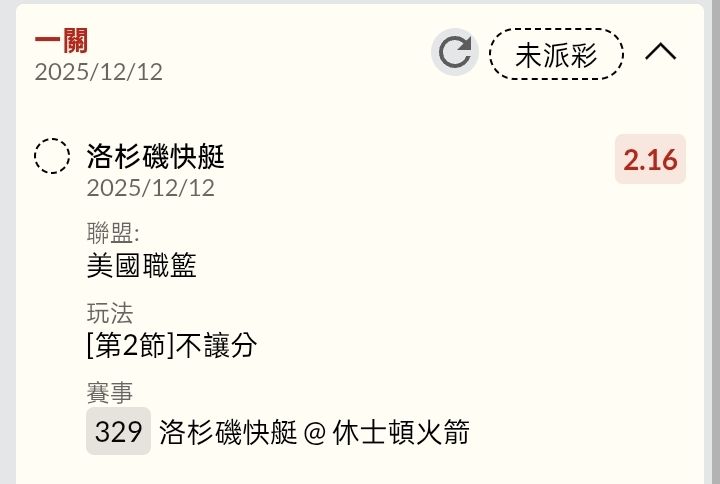This screenshot has height=484, width=720.
Task: Collapse the 一關 bet card with the chevron
Action: (660, 51)
